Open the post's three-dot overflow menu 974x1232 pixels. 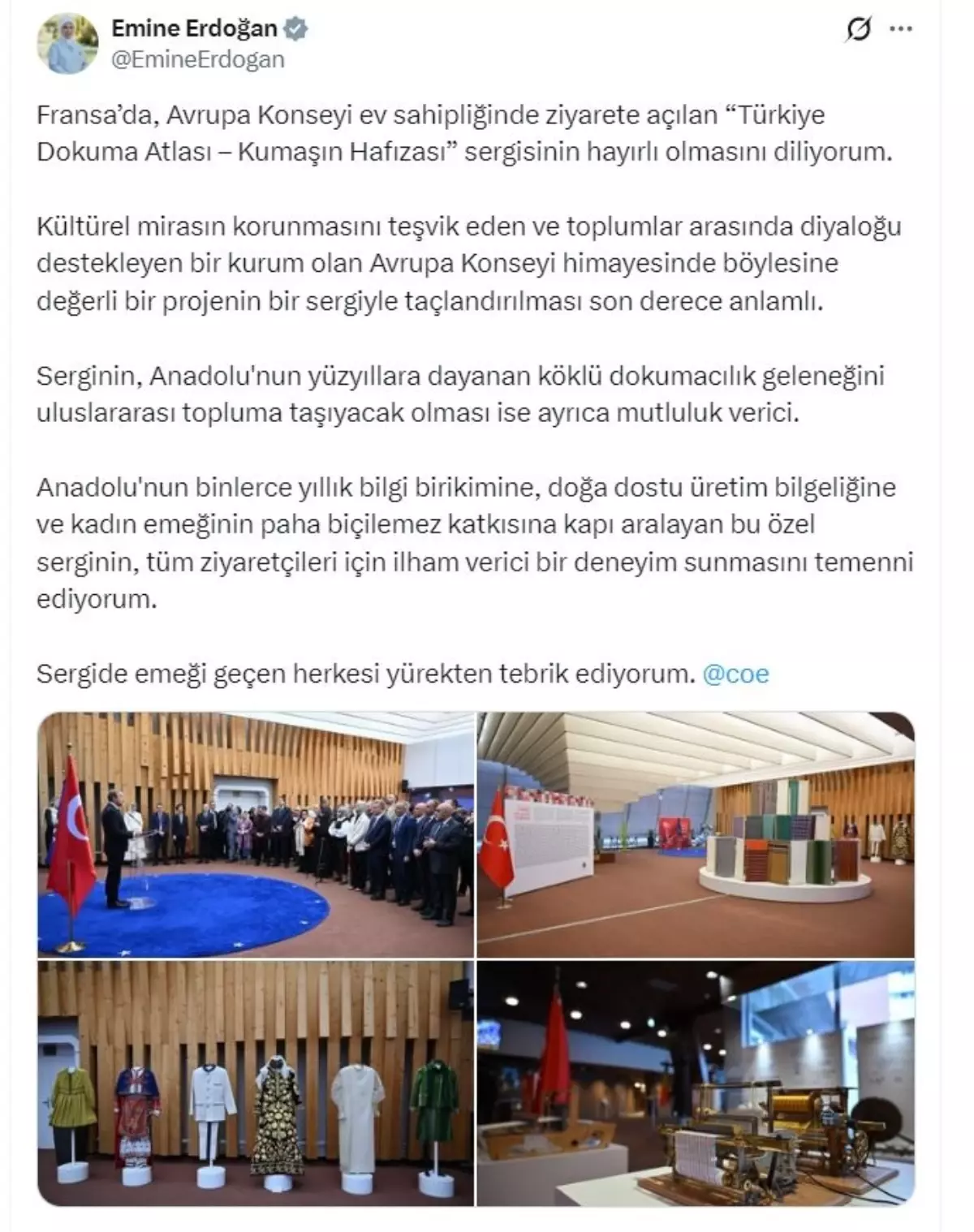click(x=901, y=30)
